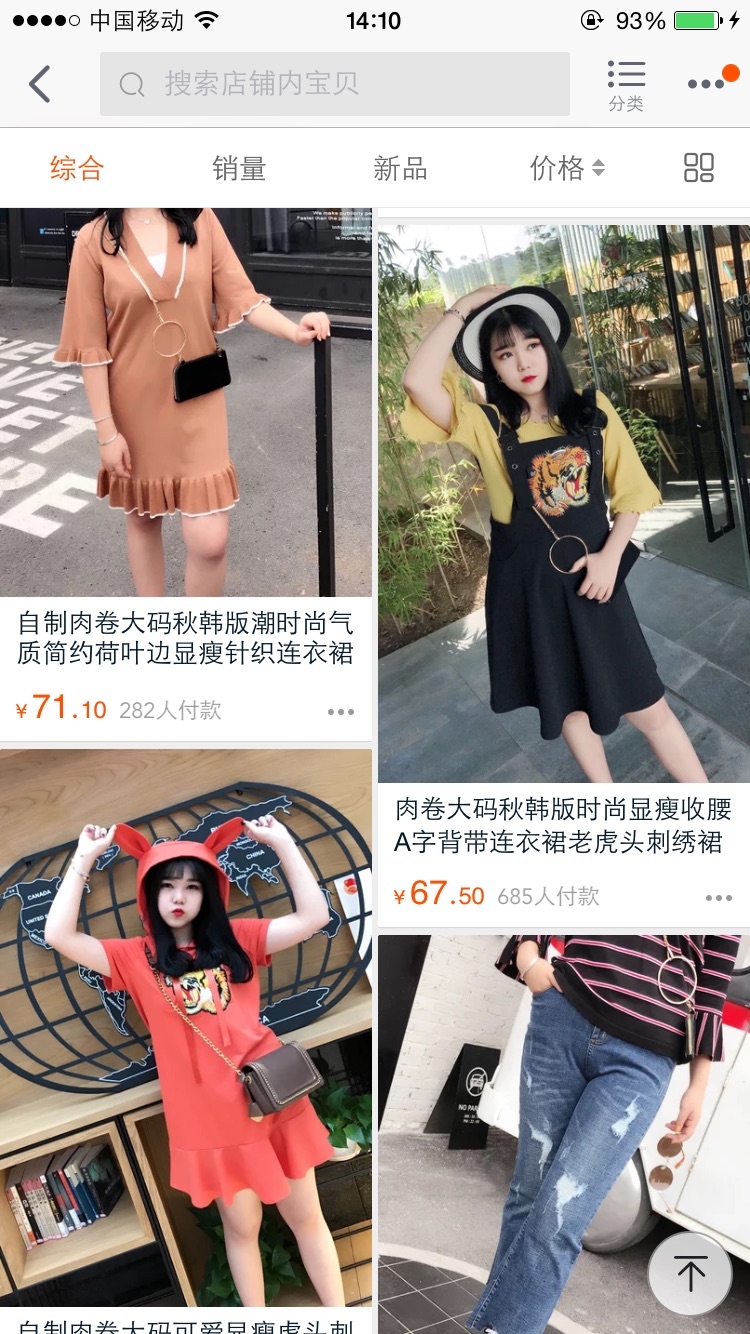Screen dimensions: 750x1334
Task: Tap the search magnifier icon
Action: coord(131,84)
